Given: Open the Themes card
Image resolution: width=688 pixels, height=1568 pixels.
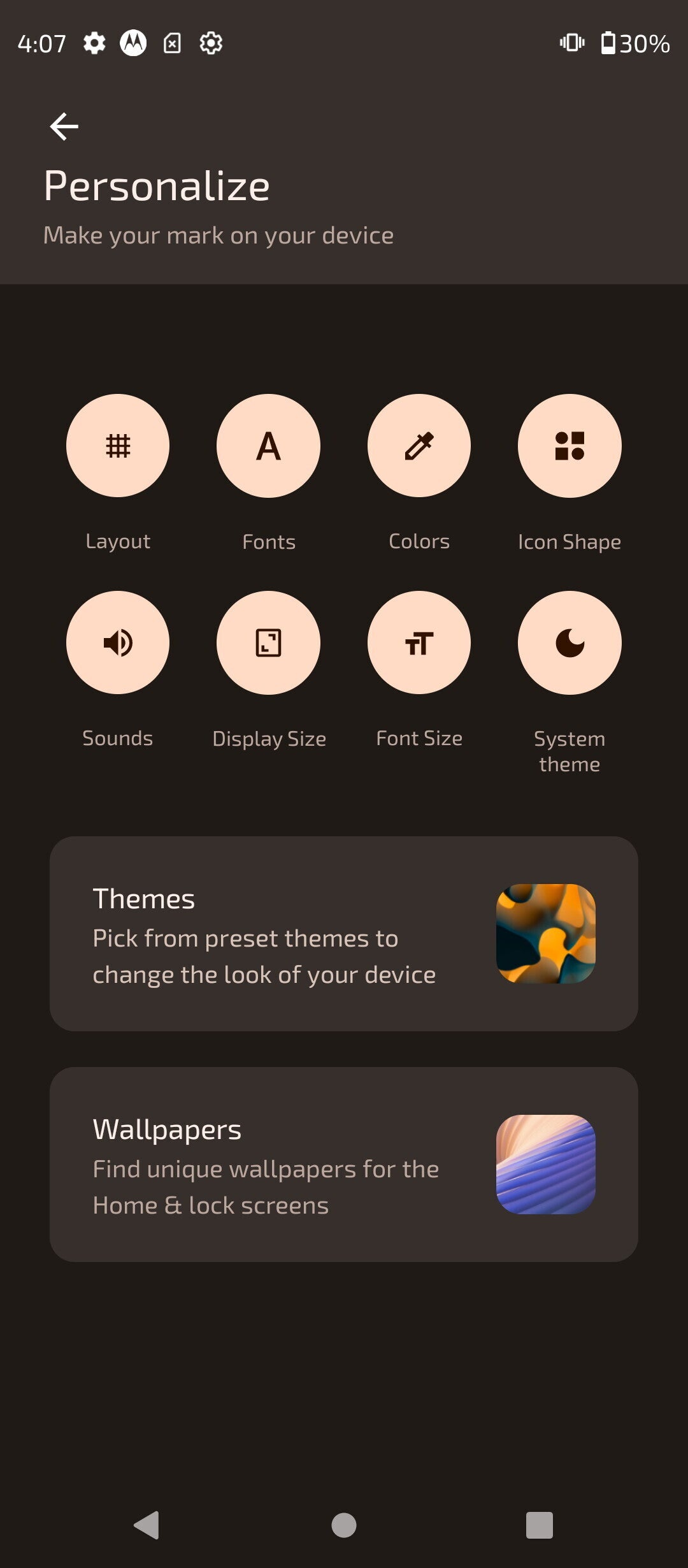Looking at the screenshot, I should tap(344, 934).
